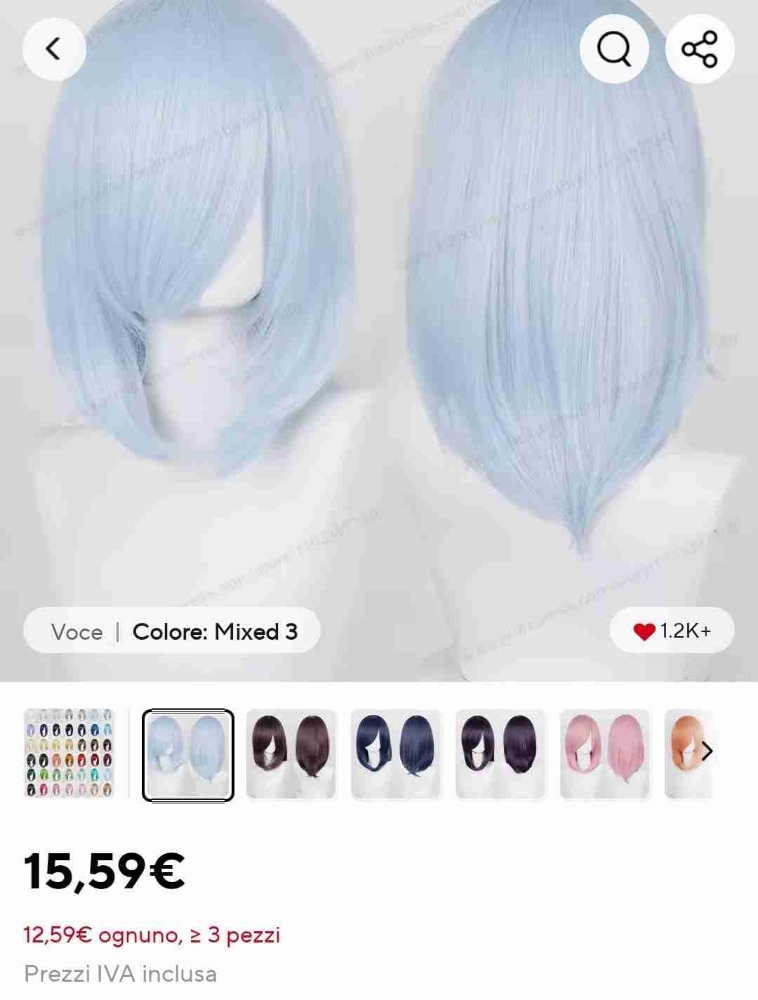Show more color variants with the chevron
The width and height of the screenshot is (758, 1000).
click(x=707, y=752)
